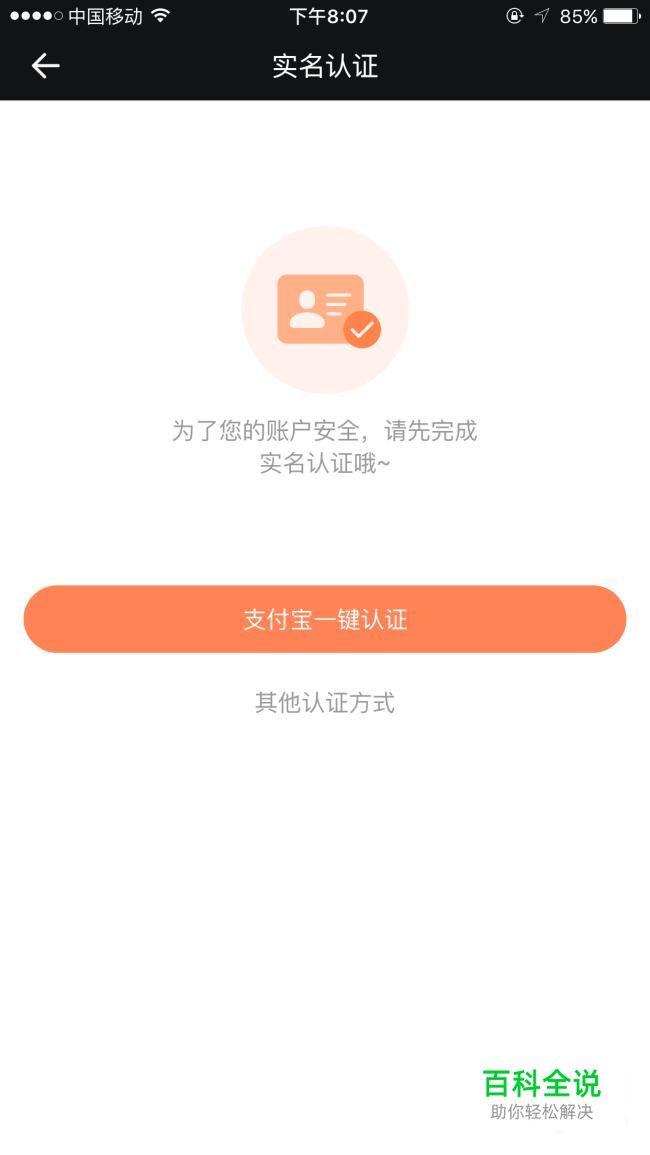Choose 其他认证方式 link
650x1155 pixels.
[325, 703]
